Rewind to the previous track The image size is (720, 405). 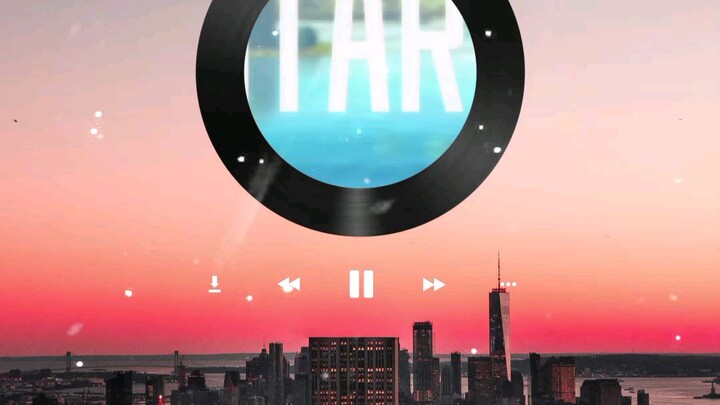click(x=289, y=285)
